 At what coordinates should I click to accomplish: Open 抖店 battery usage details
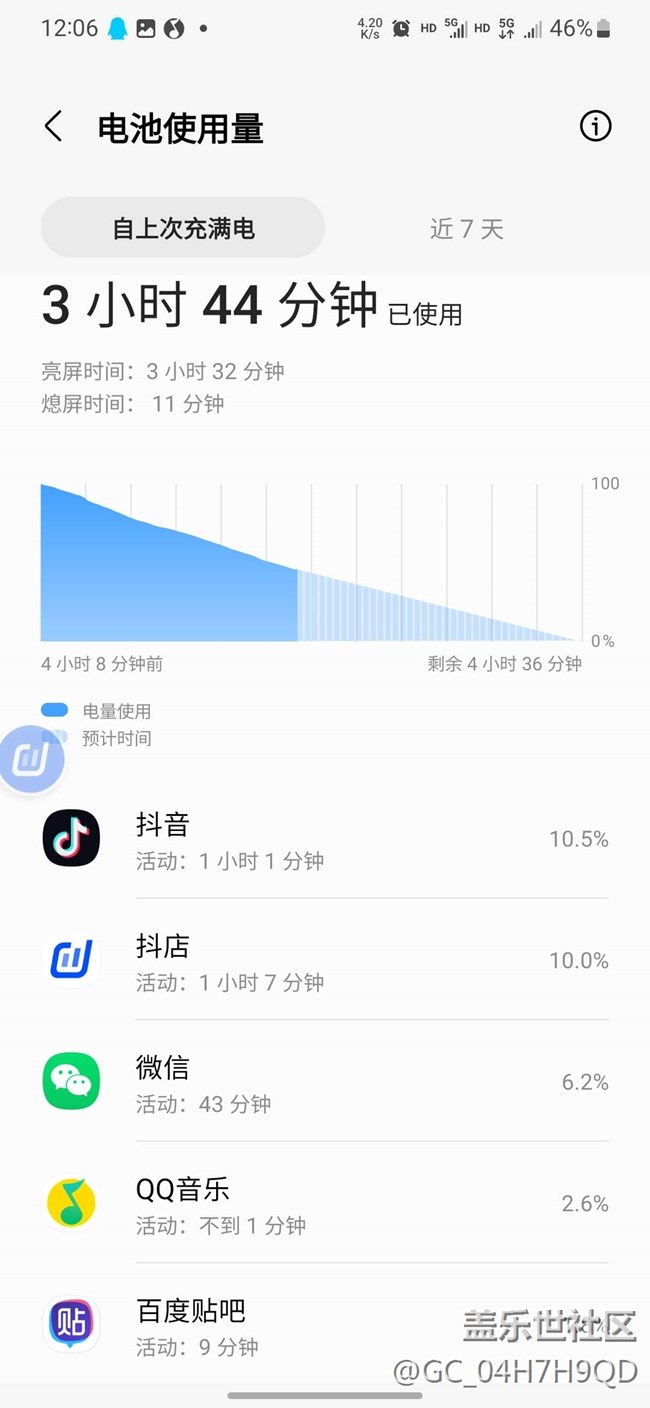(x=325, y=961)
